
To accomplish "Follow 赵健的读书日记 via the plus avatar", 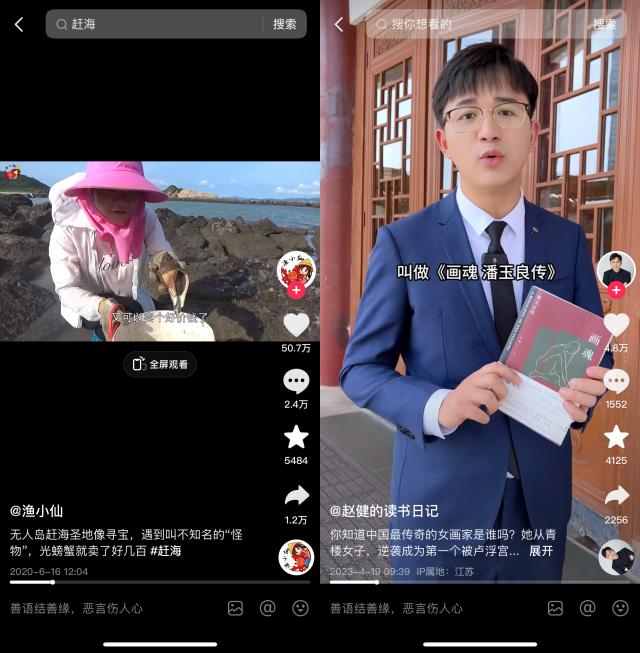I will pyautogui.click(x=616, y=290).
